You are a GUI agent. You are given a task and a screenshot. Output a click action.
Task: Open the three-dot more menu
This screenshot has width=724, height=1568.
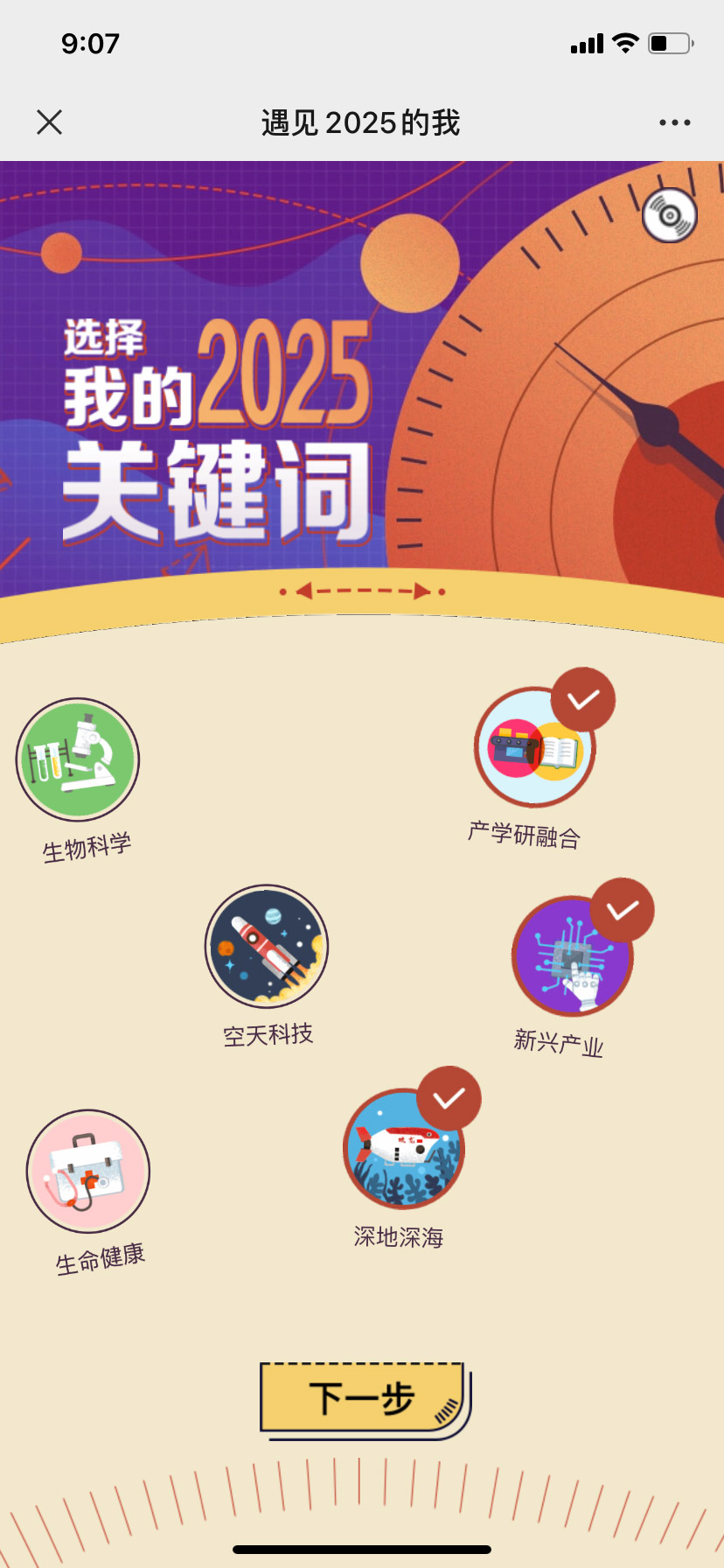point(674,122)
